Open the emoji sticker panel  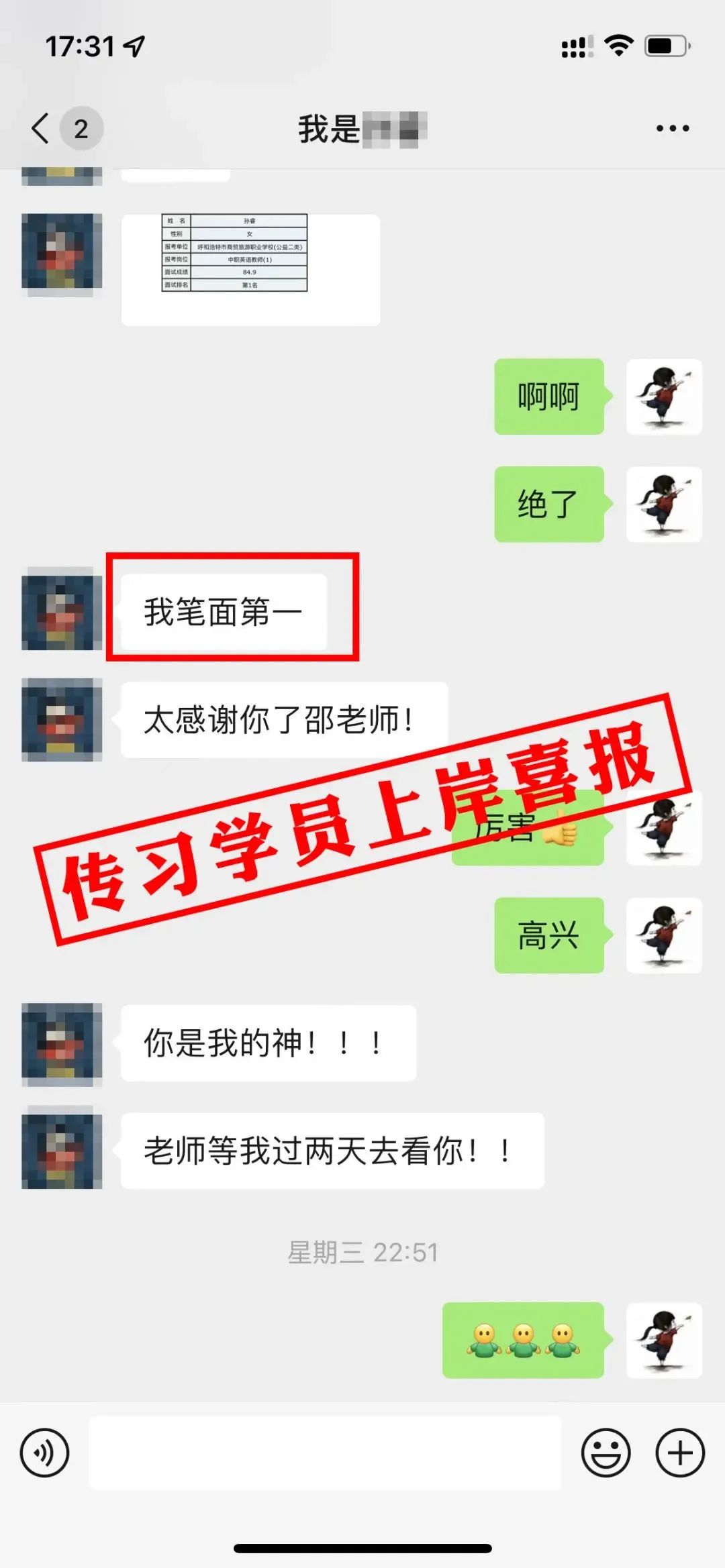pyautogui.click(x=606, y=1453)
